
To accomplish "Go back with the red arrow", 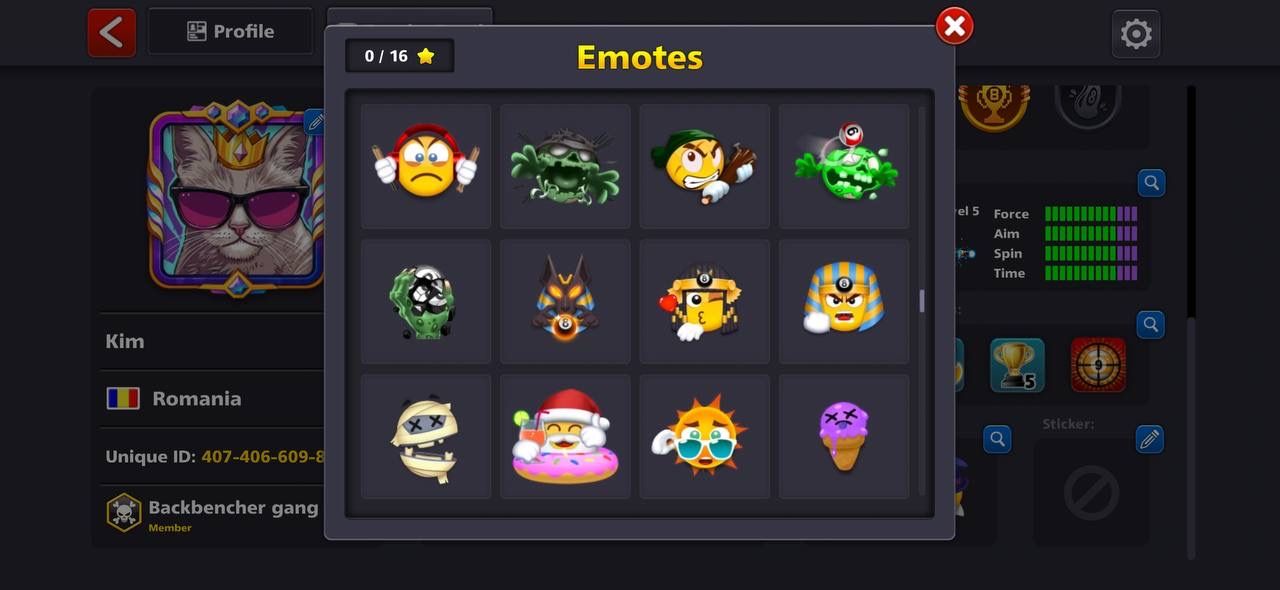I will (x=111, y=32).
